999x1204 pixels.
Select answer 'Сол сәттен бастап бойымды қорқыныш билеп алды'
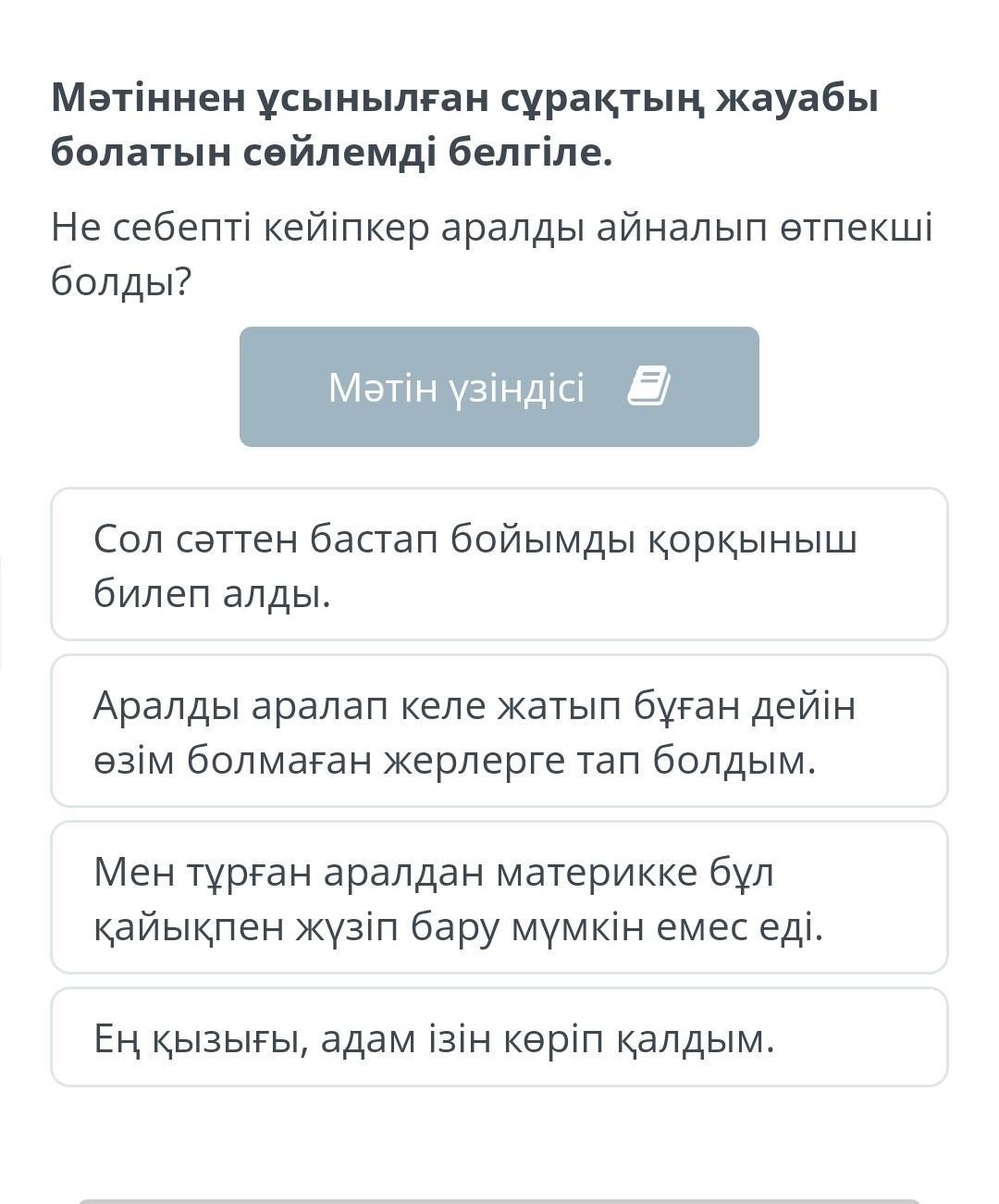[x=499, y=565]
